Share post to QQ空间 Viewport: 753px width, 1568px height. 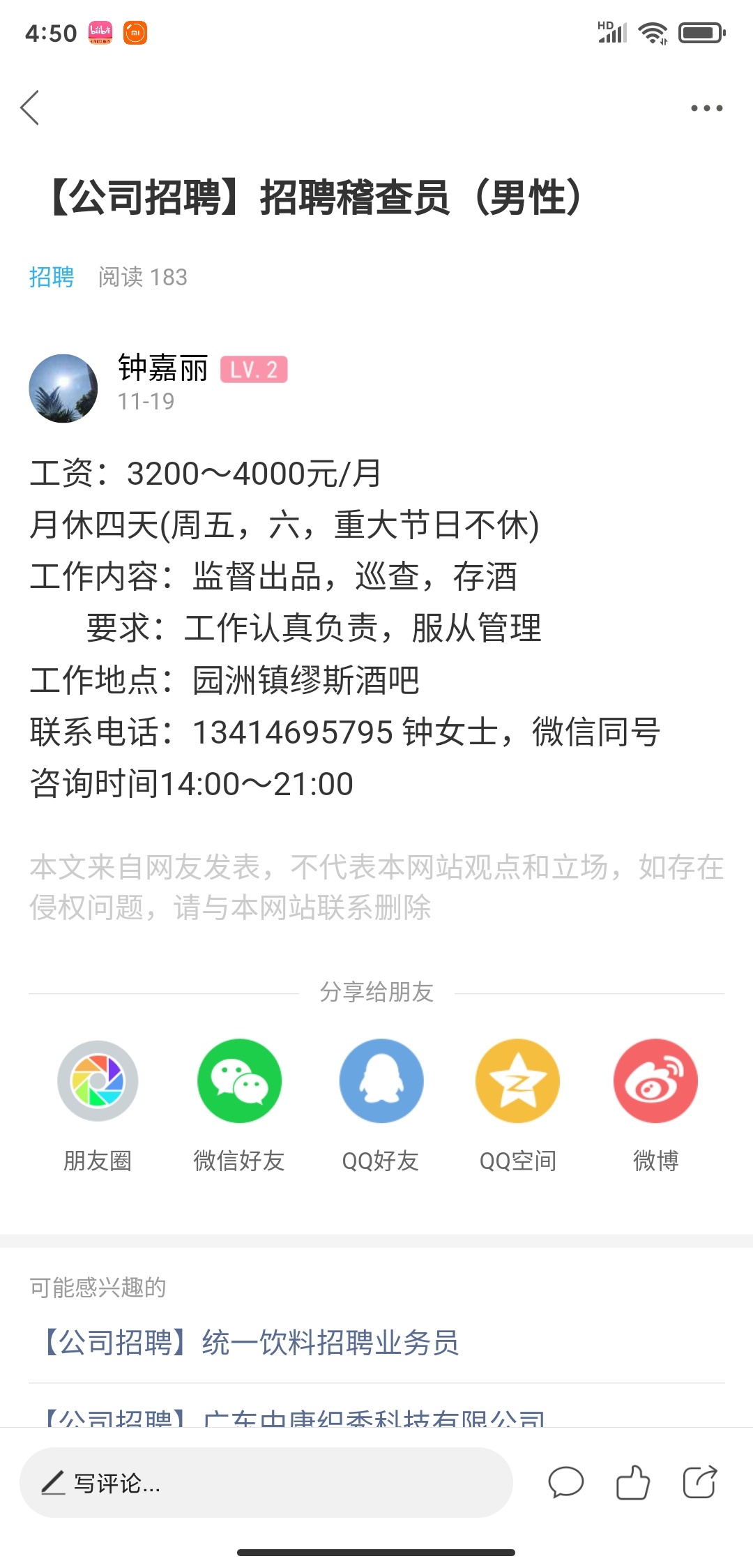pos(517,1081)
